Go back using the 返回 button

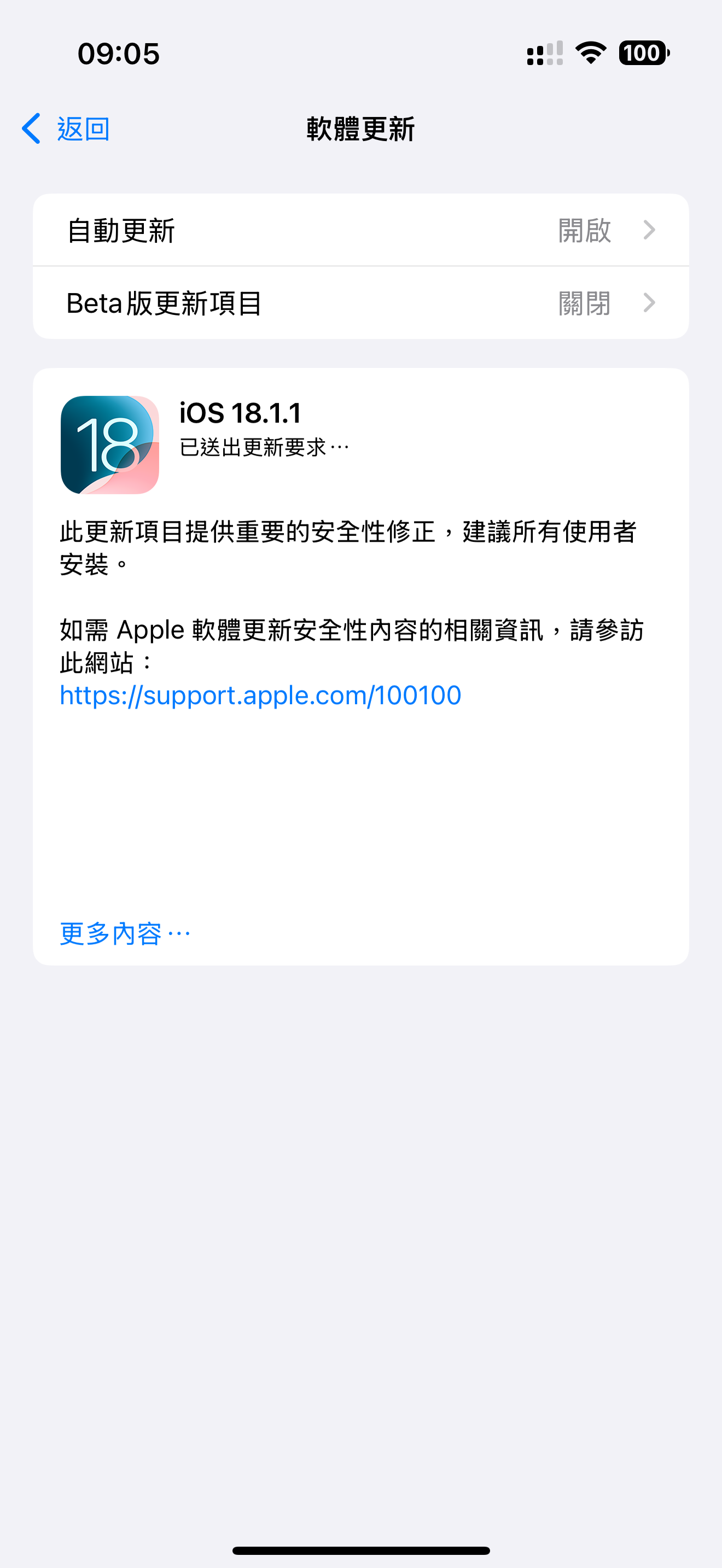pos(66,129)
